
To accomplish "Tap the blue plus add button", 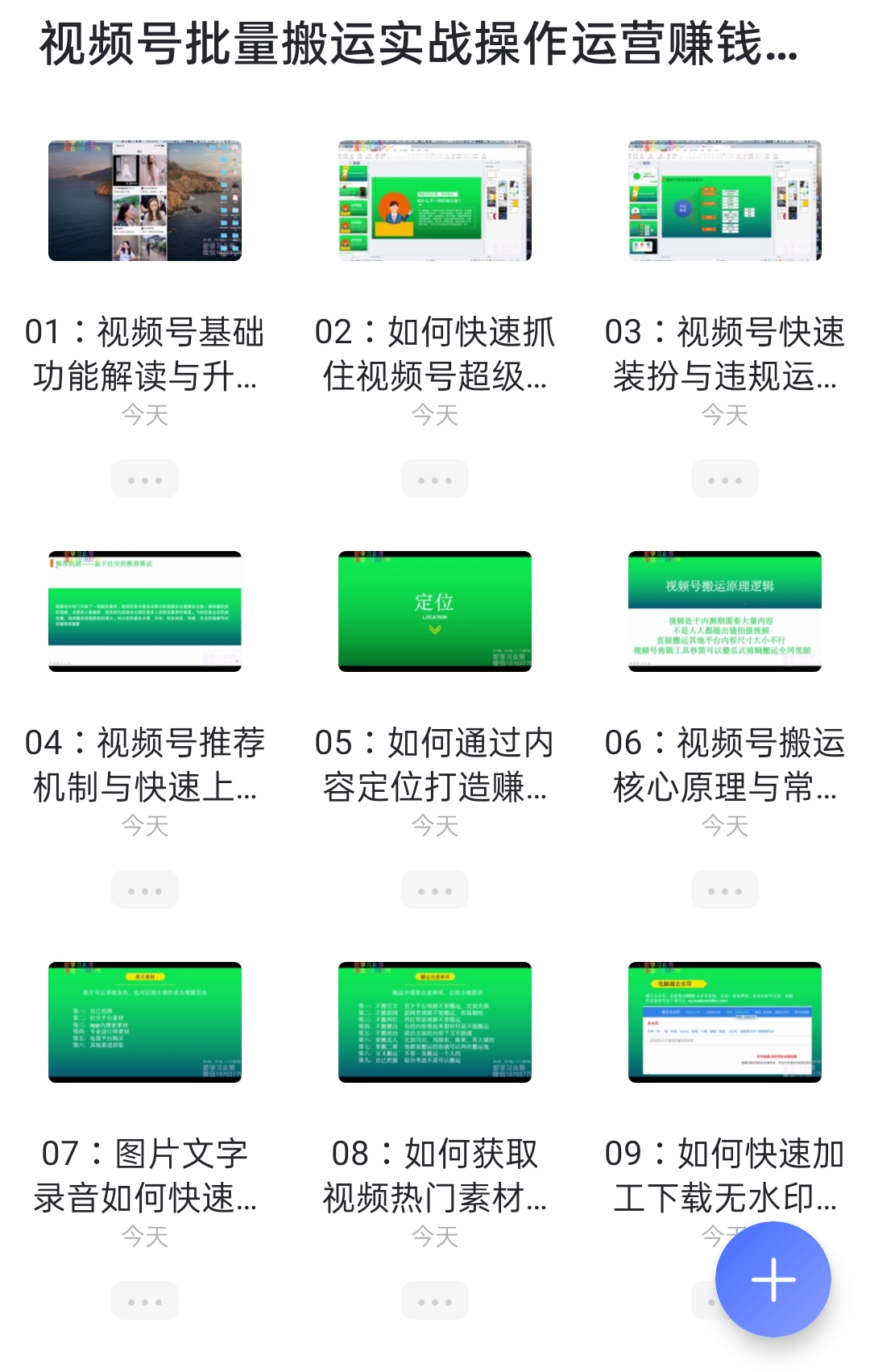I will 773,1279.
